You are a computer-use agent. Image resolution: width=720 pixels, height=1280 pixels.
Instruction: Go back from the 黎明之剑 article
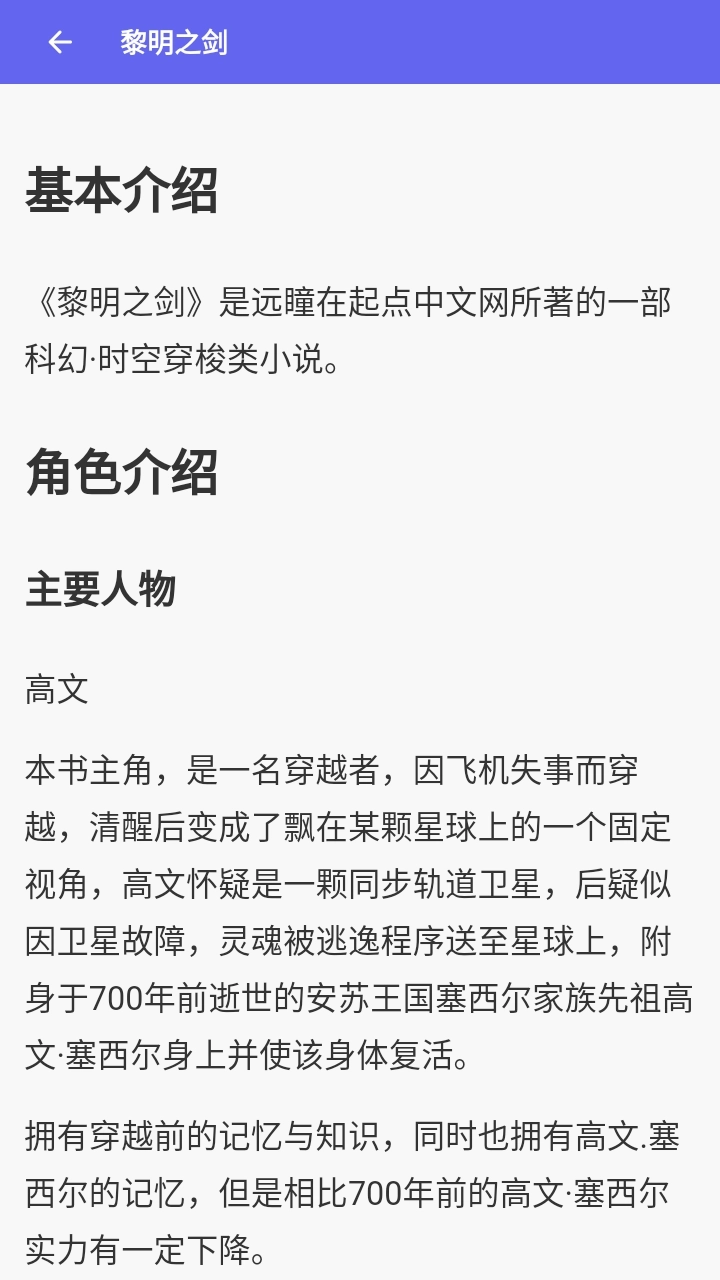click(60, 42)
